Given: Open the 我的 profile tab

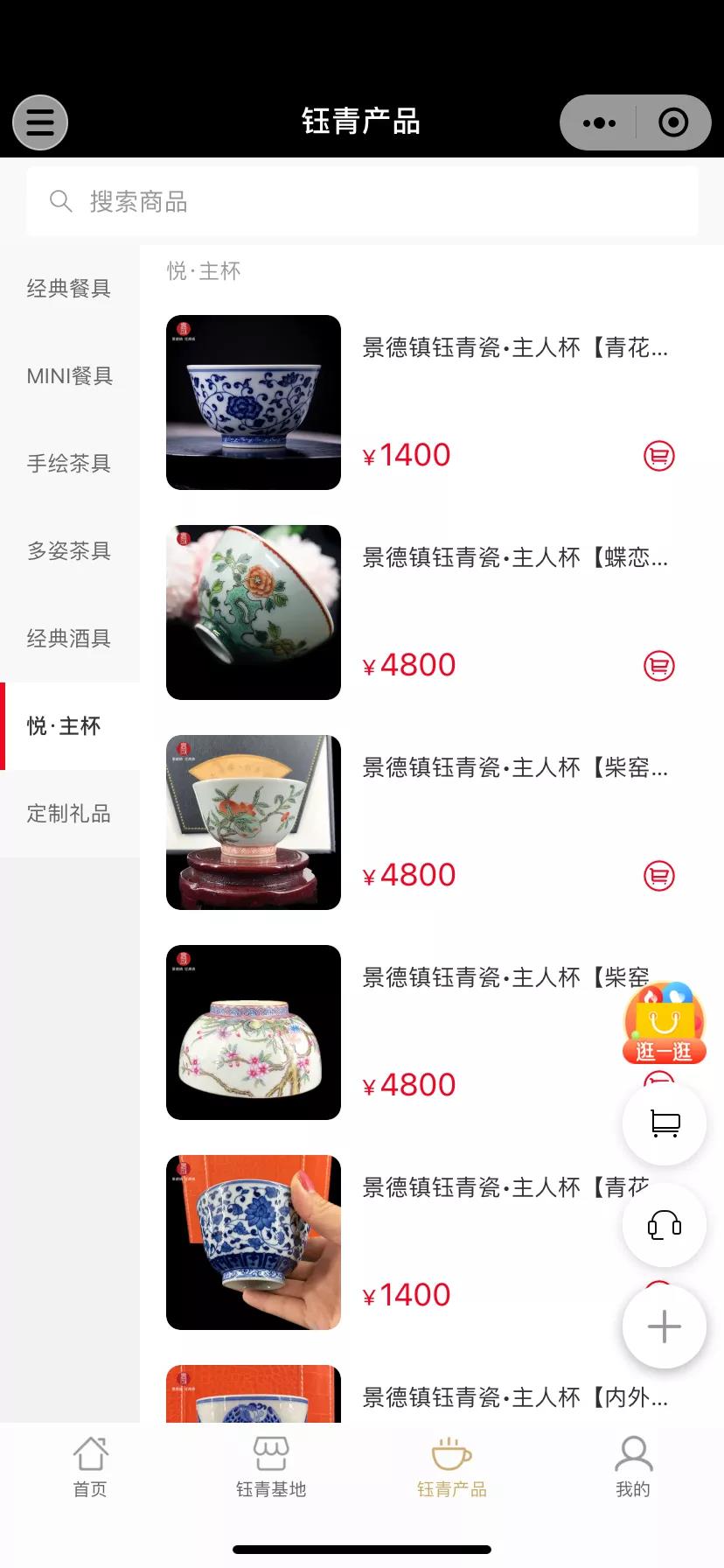Looking at the screenshot, I should coord(633,1466).
